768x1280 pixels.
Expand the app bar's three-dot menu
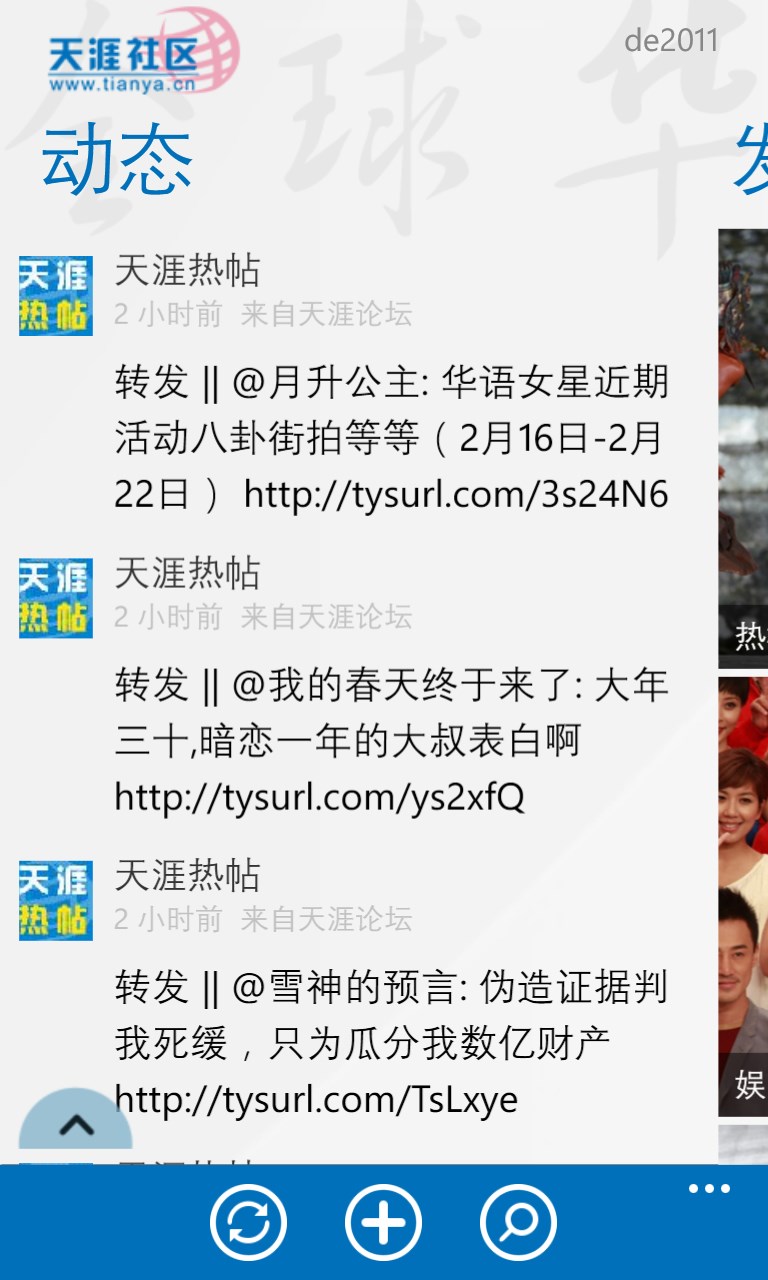pyautogui.click(x=709, y=1189)
